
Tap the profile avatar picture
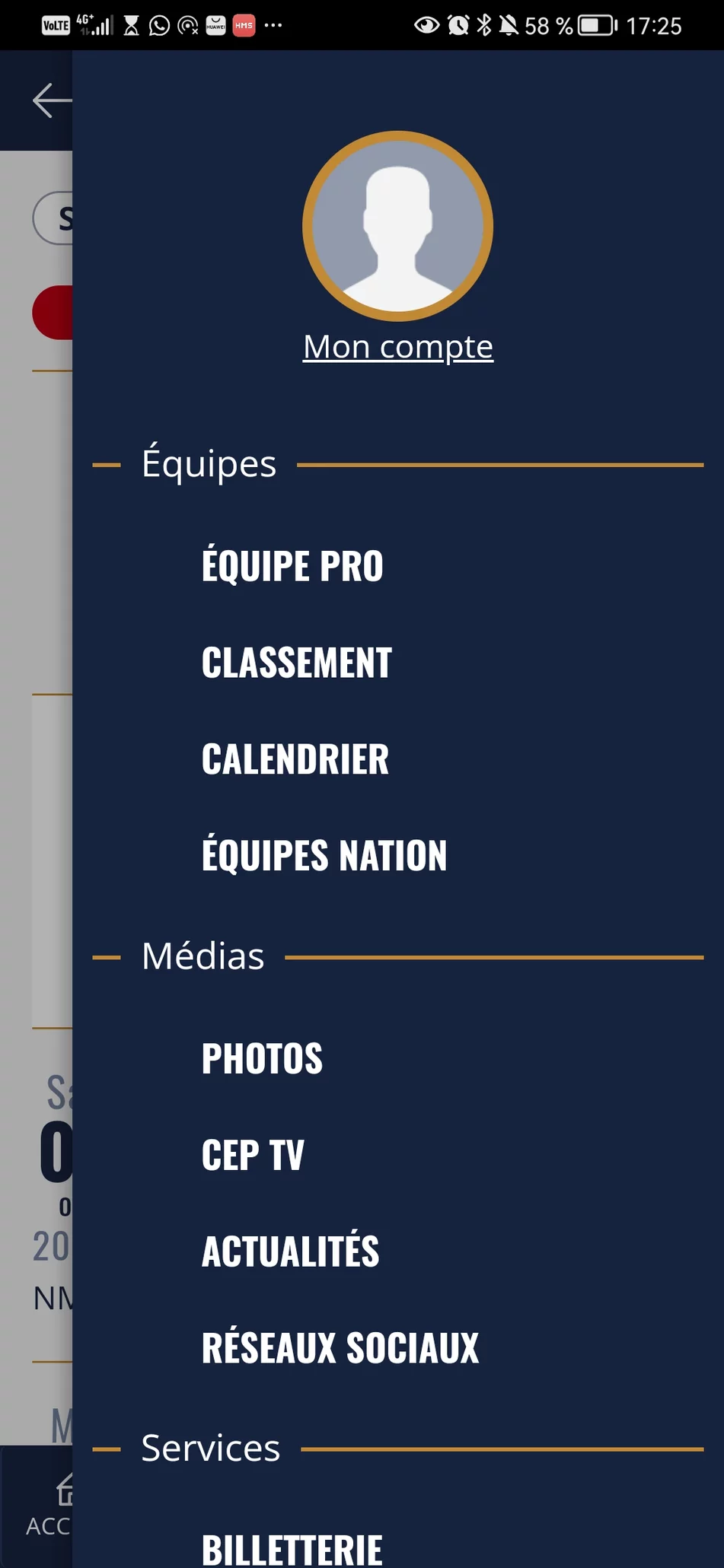[397, 226]
